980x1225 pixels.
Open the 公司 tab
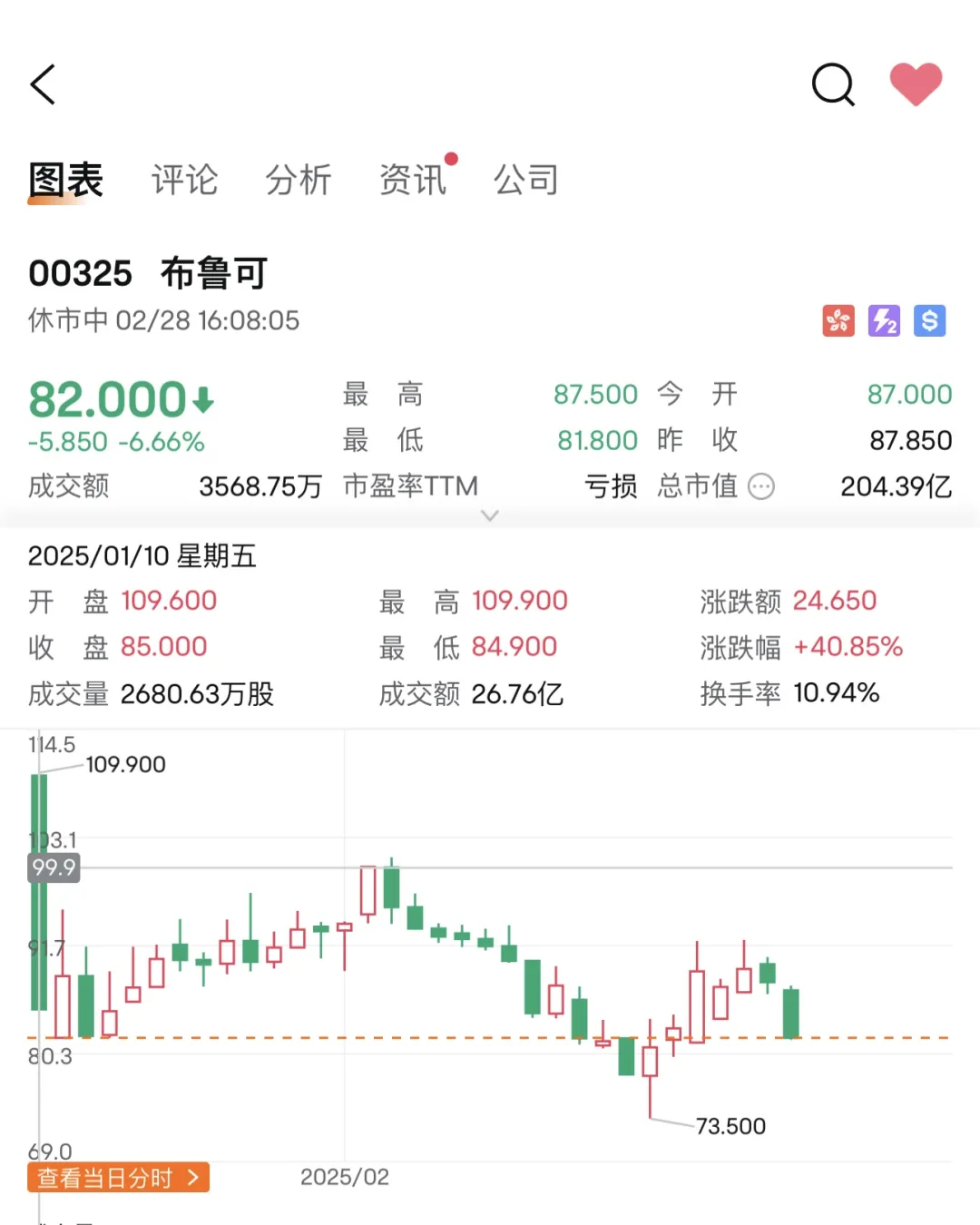pos(526,180)
